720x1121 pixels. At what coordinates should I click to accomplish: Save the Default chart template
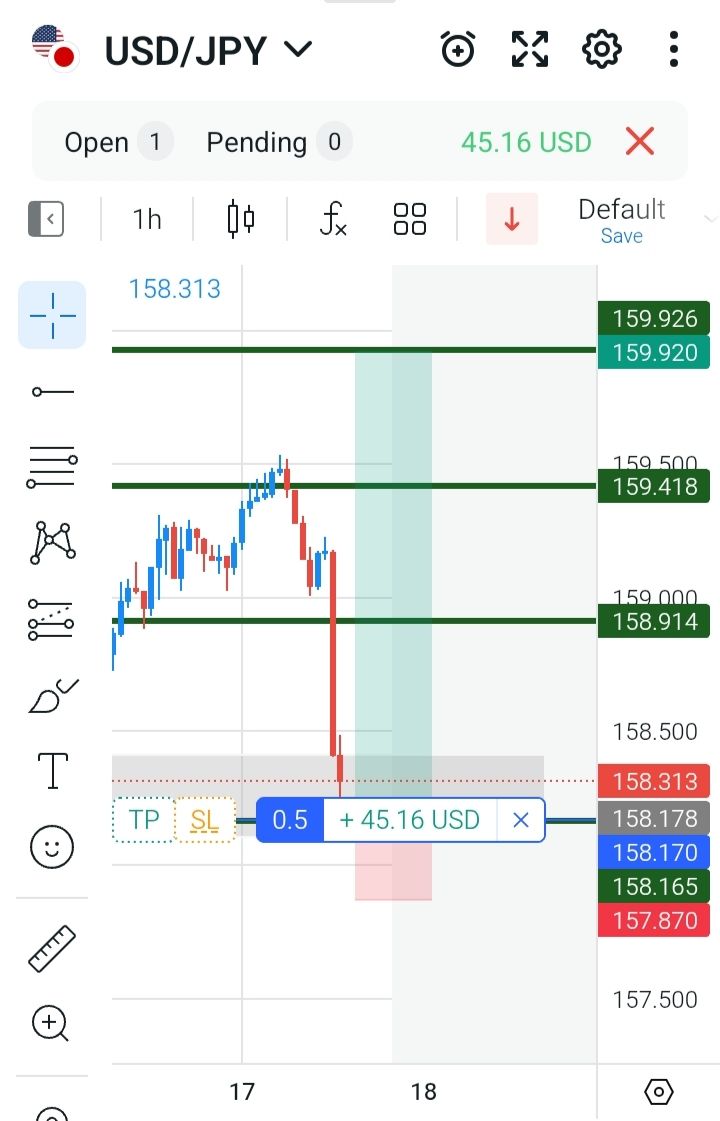point(622,237)
